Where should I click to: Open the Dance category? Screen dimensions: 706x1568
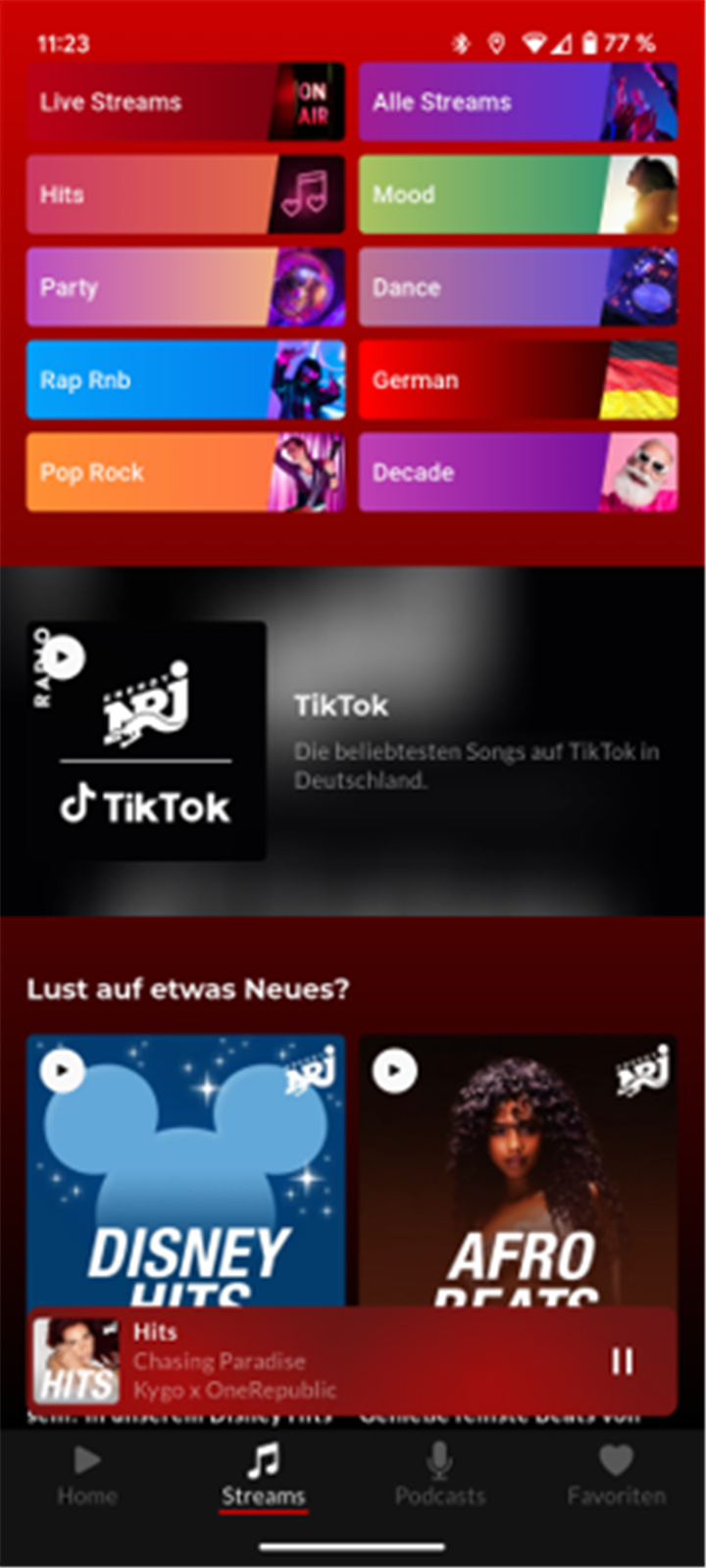518,287
